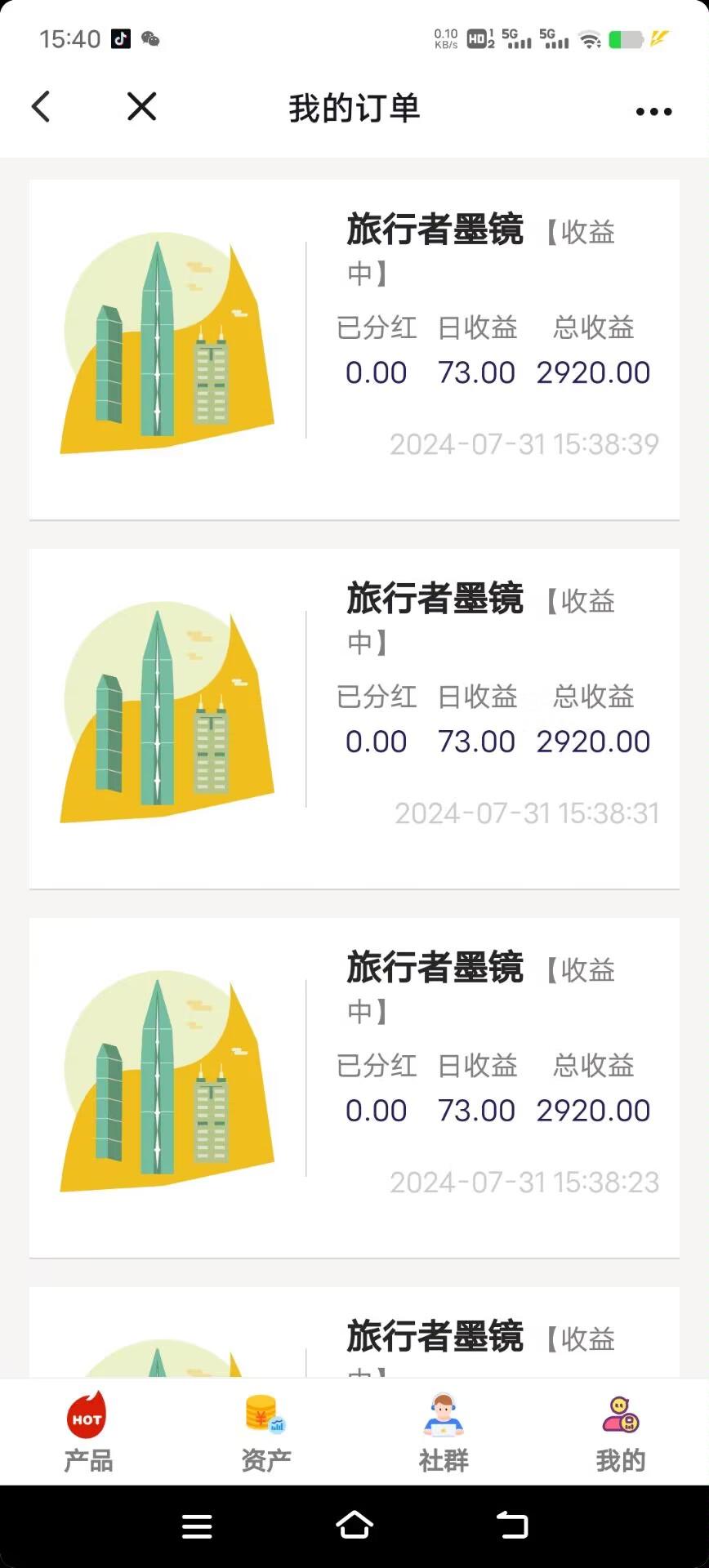Image resolution: width=709 pixels, height=1568 pixels.
Task: Open recent apps from navigation bar
Action: [197, 1526]
